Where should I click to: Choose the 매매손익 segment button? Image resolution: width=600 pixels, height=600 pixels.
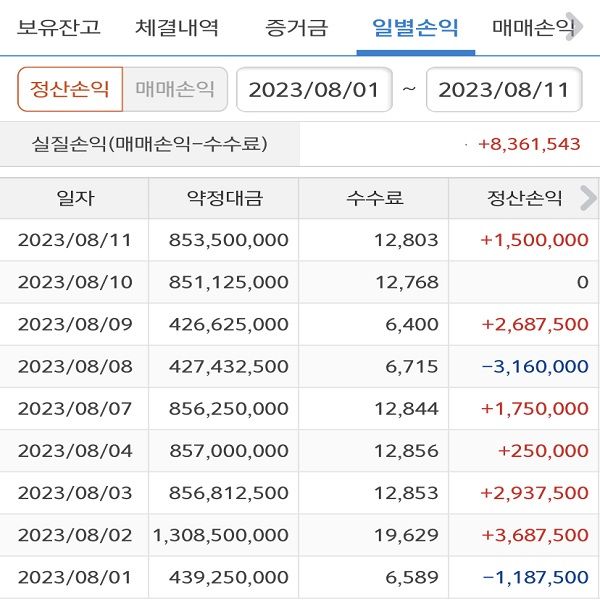click(175, 89)
